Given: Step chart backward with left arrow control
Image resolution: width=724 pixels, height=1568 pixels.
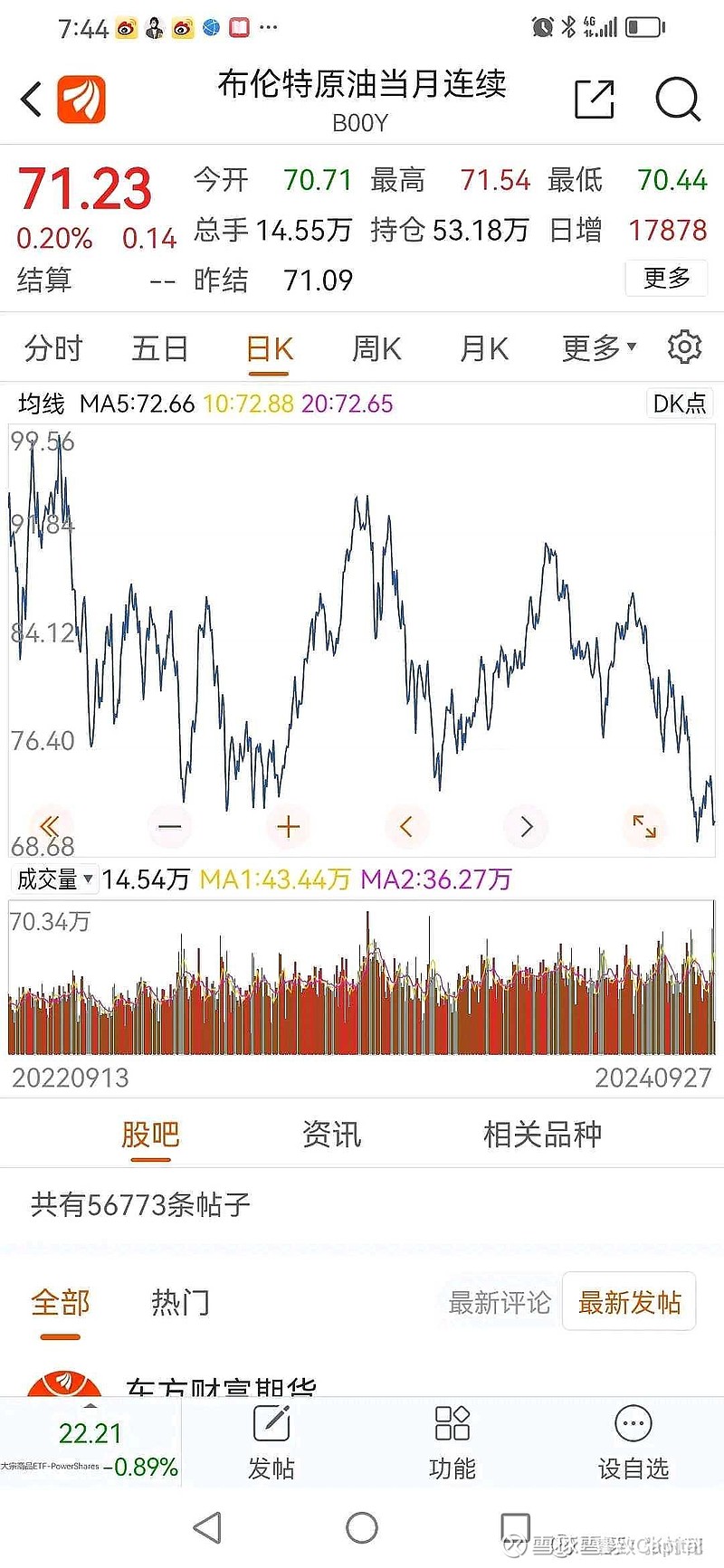Looking at the screenshot, I should (406, 825).
